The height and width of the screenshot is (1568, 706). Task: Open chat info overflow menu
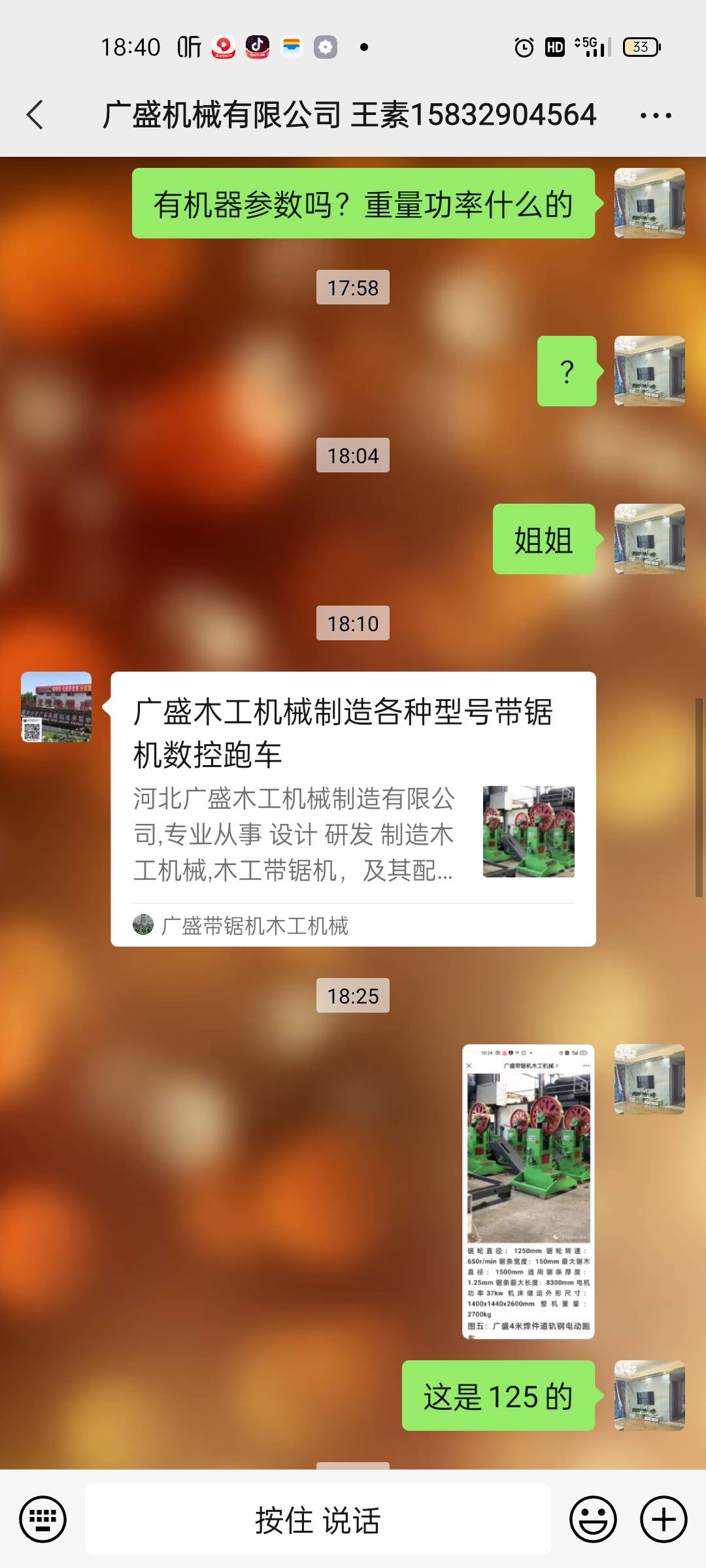click(656, 116)
